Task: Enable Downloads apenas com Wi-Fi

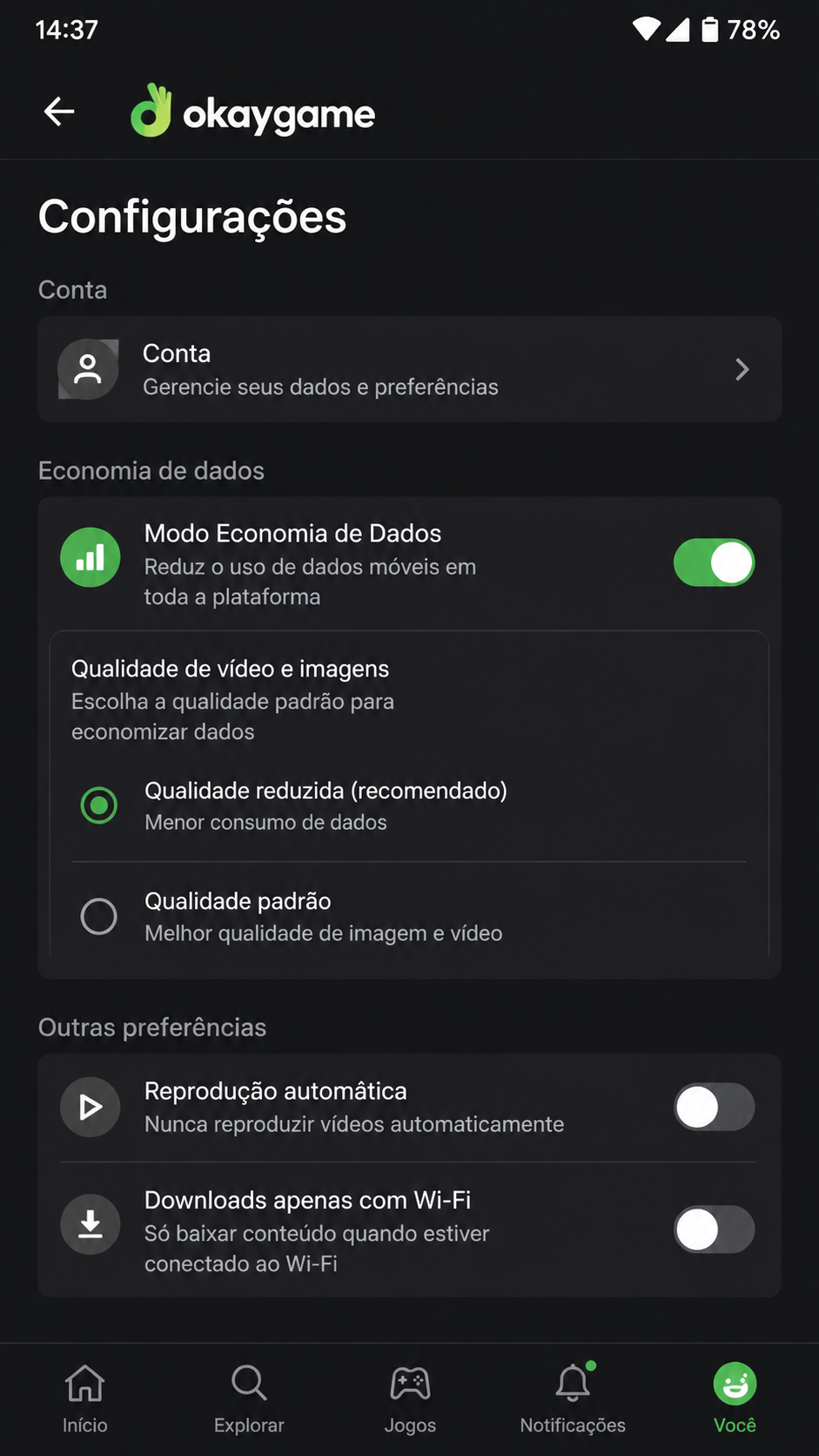Action: tap(714, 1230)
